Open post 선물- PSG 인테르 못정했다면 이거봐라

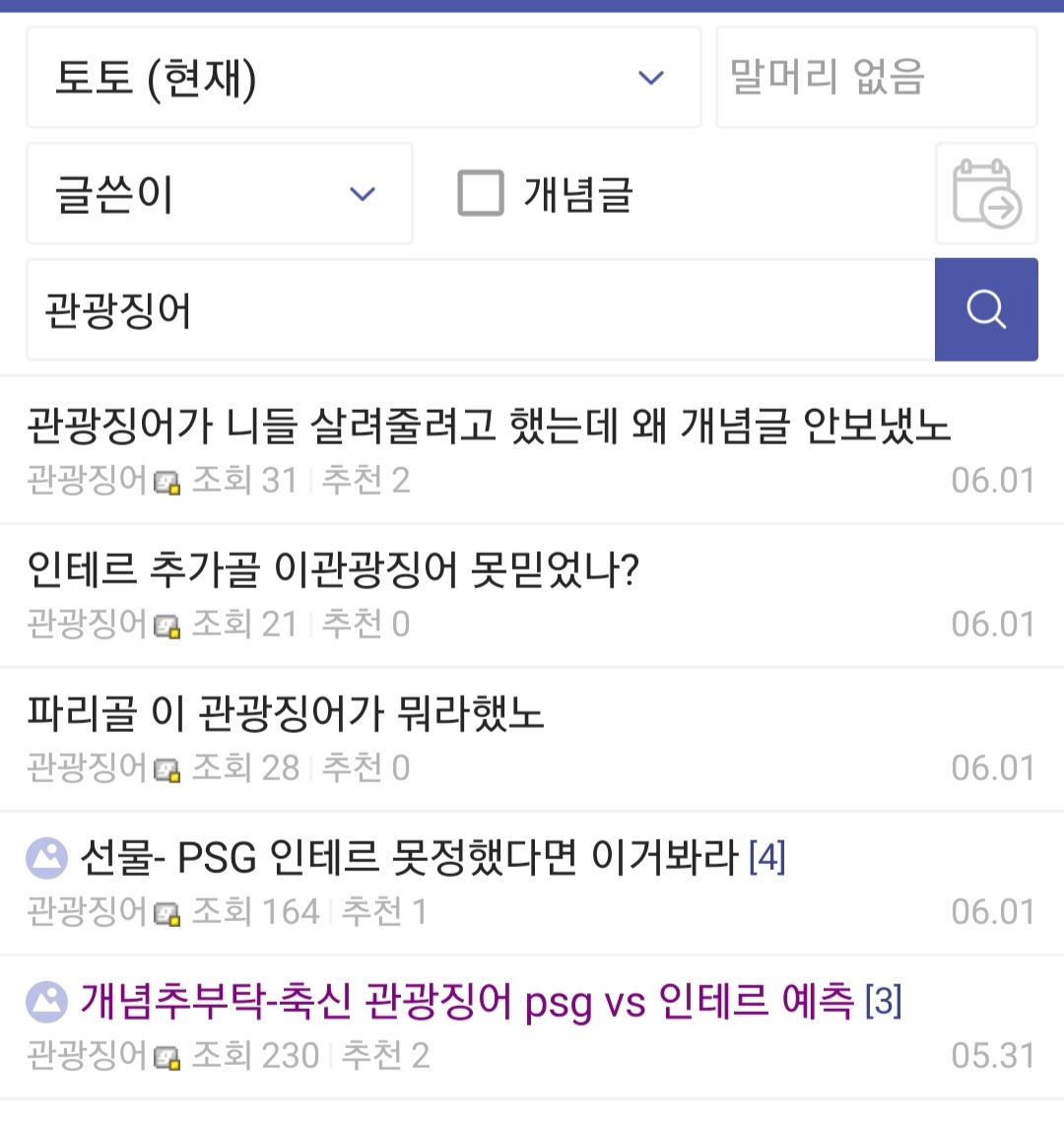point(409,858)
